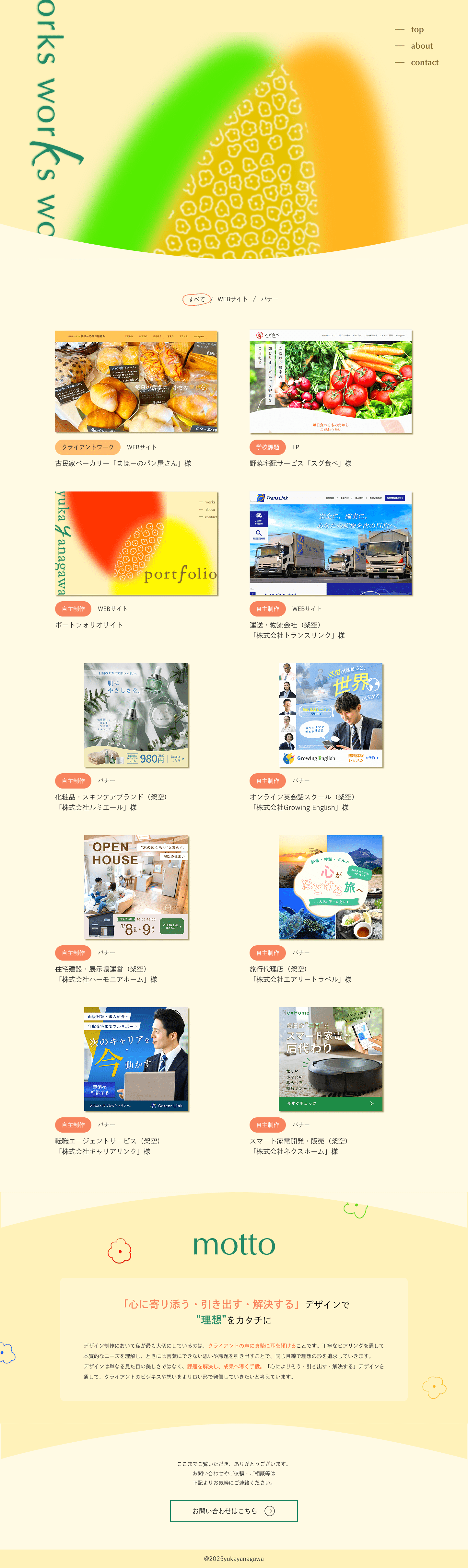The height and width of the screenshot is (1568, 468).
Task: Open the ルミエール skincare banner
Action: pos(136,715)
